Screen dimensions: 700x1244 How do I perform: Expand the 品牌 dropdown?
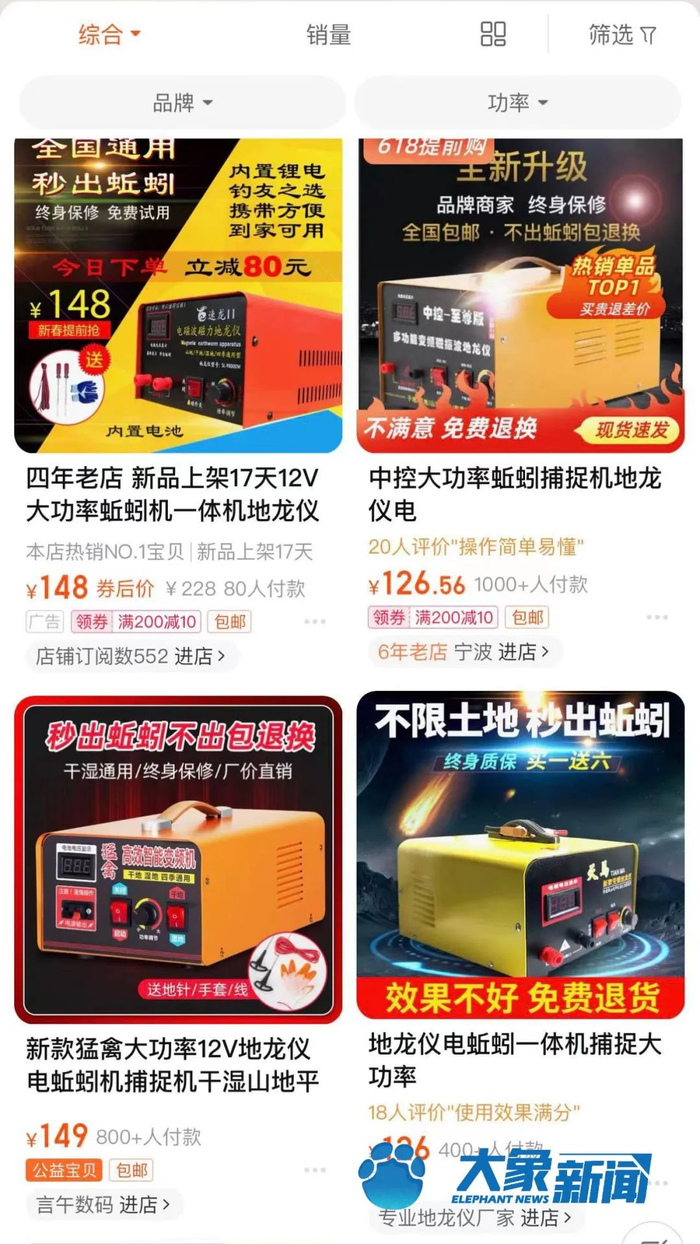tap(183, 102)
